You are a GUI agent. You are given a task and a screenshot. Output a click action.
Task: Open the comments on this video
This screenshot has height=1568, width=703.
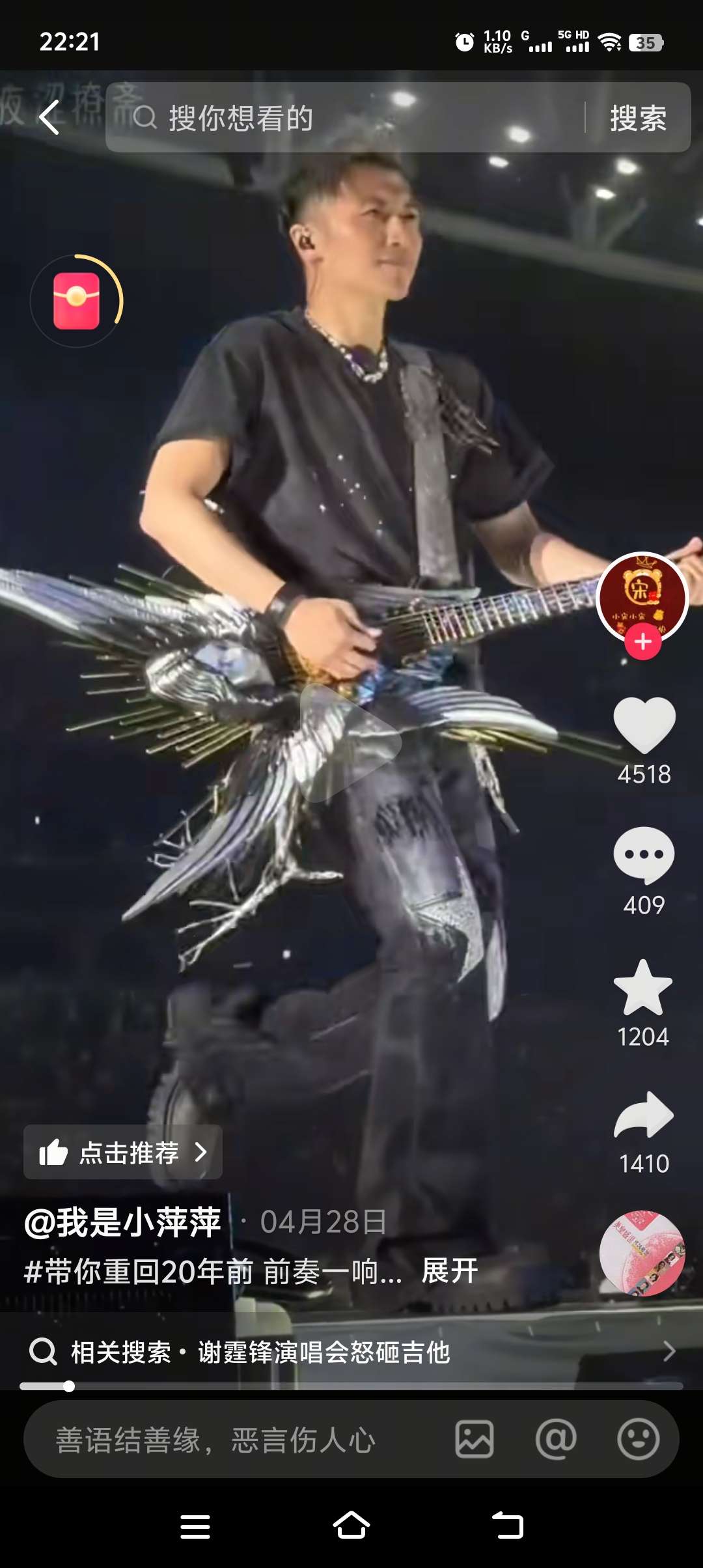point(644,855)
